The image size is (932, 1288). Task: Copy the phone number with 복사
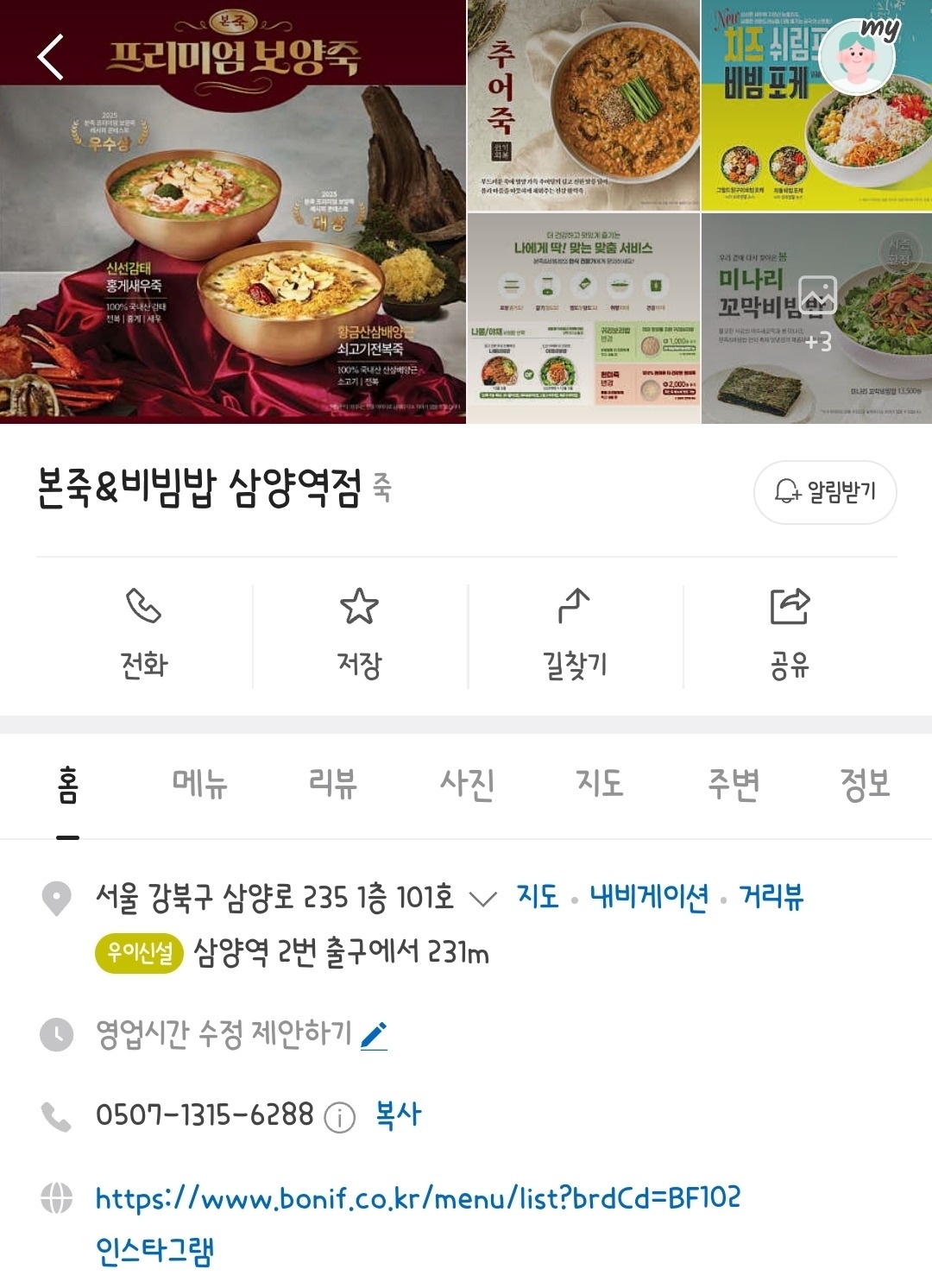398,1114
